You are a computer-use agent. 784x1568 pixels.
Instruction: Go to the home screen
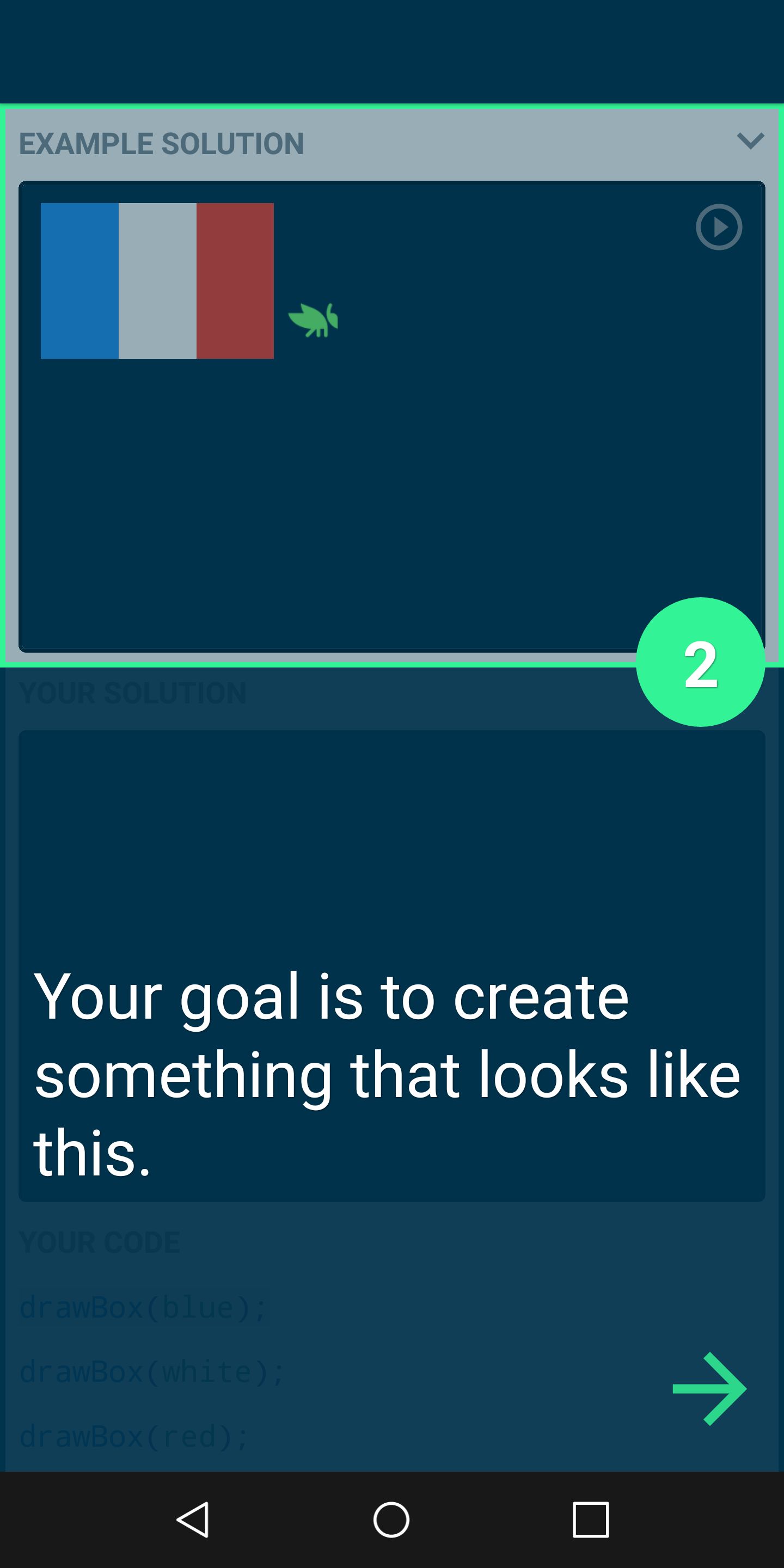(x=391, y=1520)
